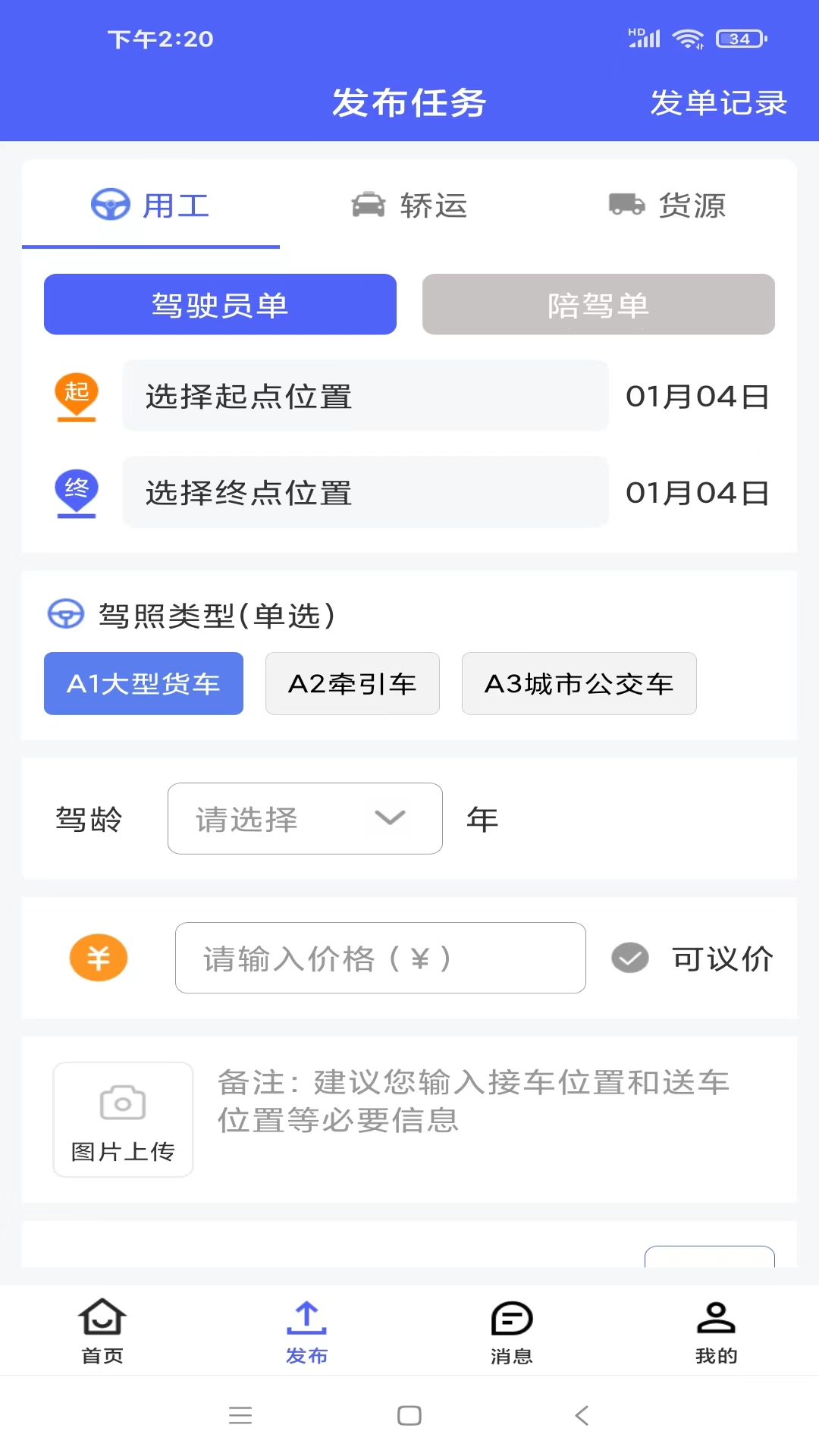Click the orange ¥ price icon
This screenshot has height=1456, width=819.
(x=98, y=958)
